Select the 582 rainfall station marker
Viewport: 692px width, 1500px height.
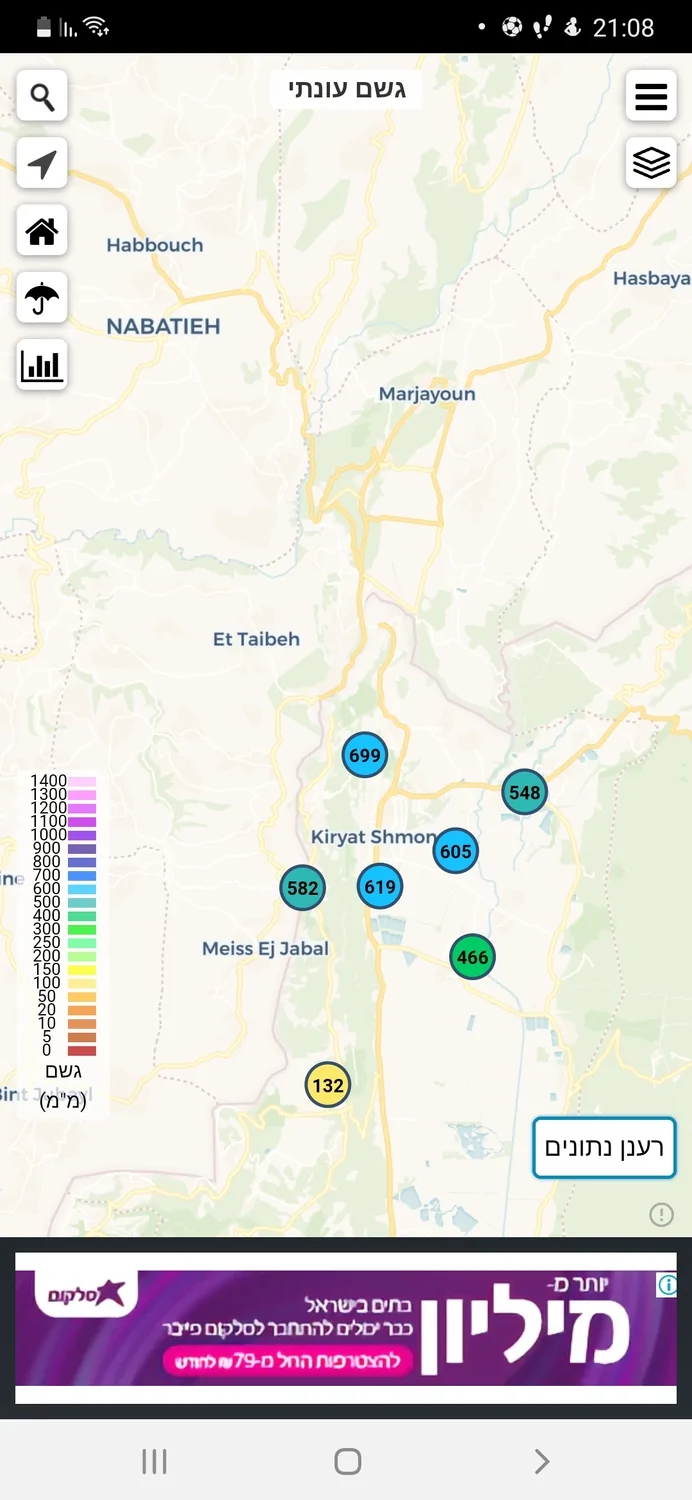302,887
